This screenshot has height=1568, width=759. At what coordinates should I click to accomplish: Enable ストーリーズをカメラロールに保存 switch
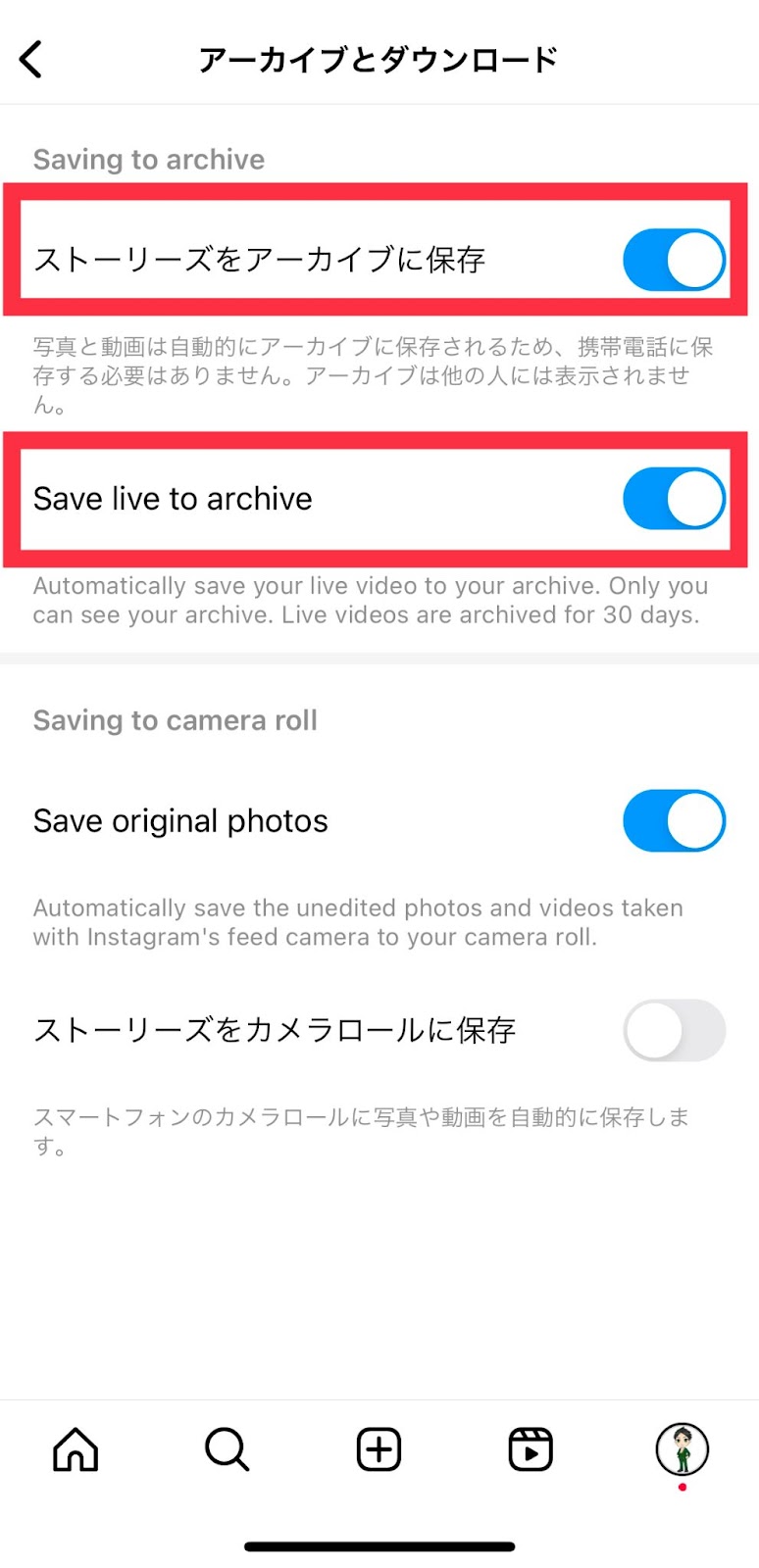click(x=674, y=1030)
